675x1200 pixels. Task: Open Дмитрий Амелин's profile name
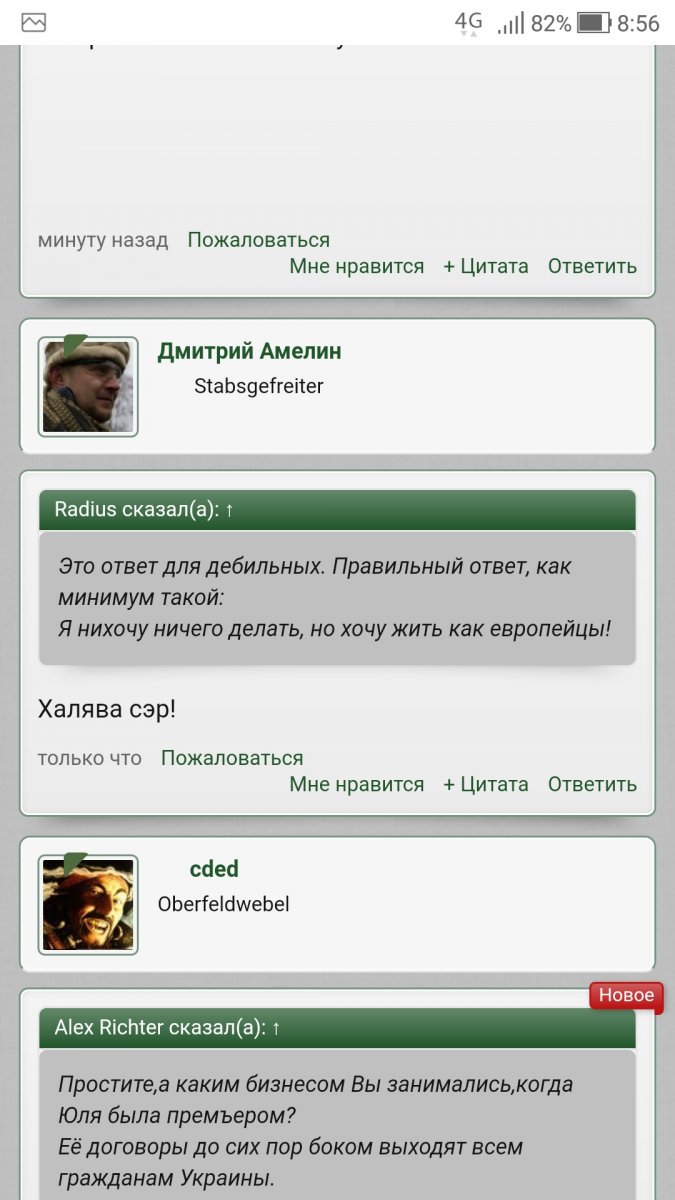(x=249, y=351)
